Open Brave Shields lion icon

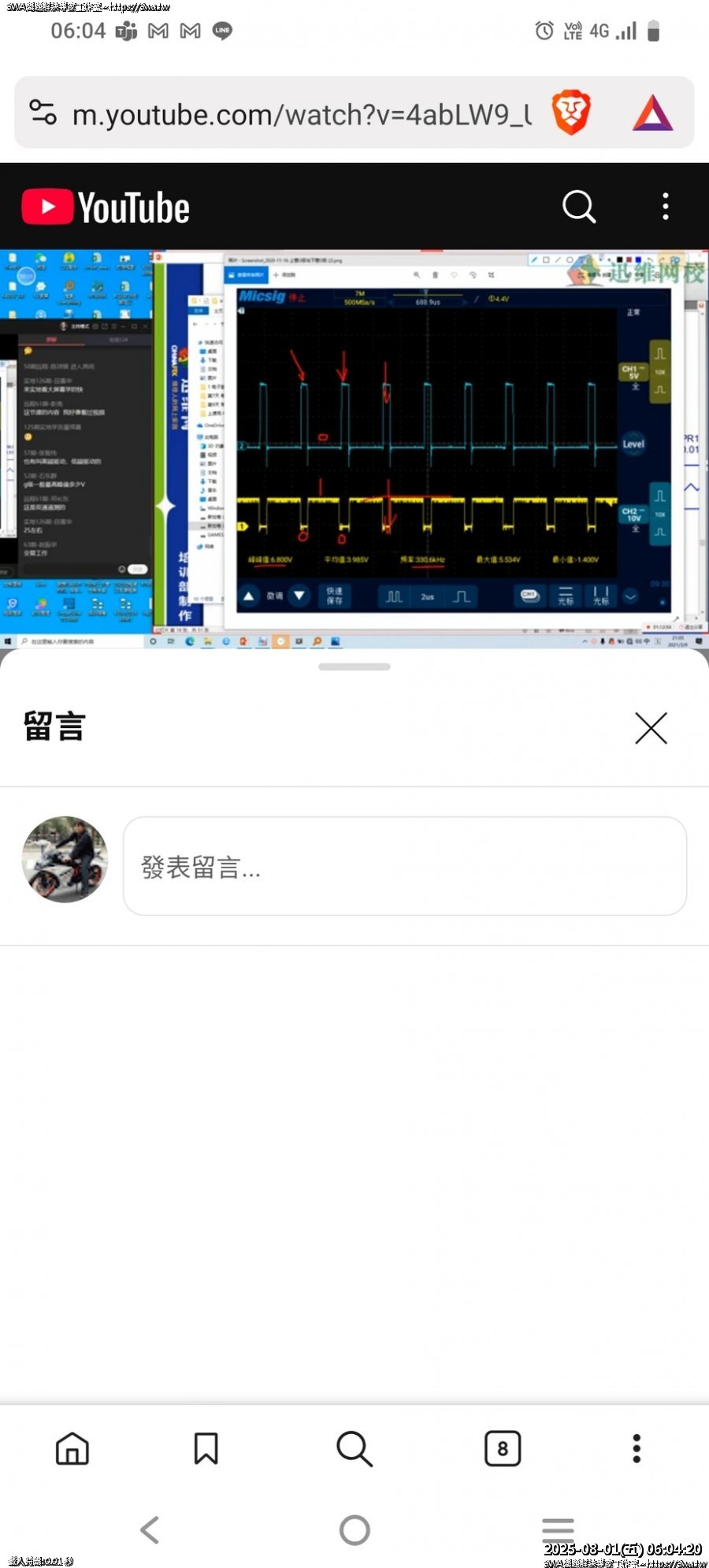pos(570,113)
